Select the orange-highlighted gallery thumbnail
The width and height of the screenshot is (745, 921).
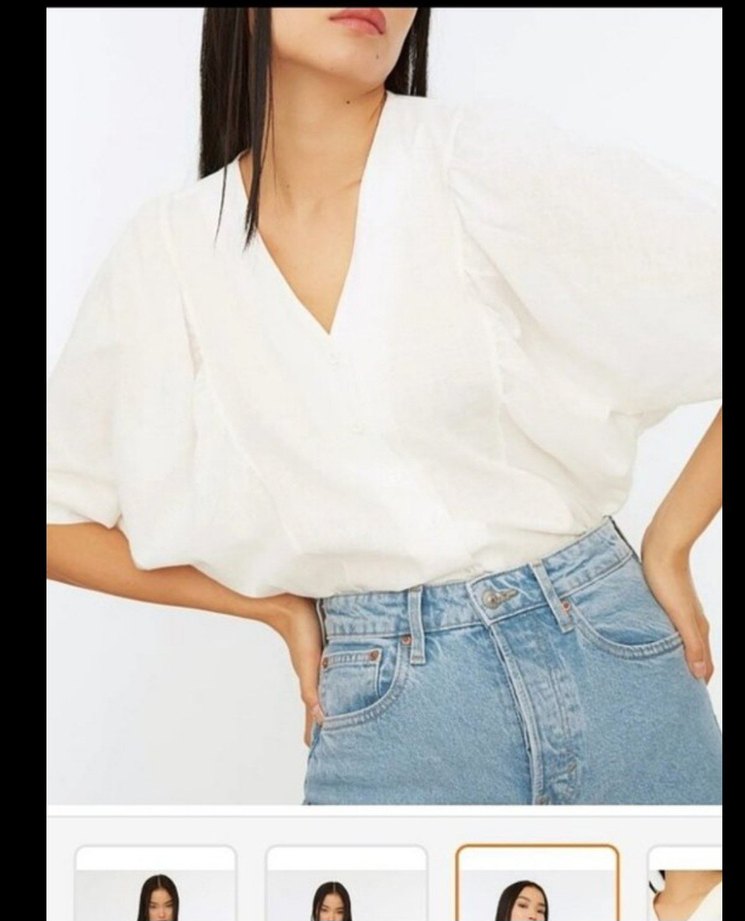[x=537, y=885]
